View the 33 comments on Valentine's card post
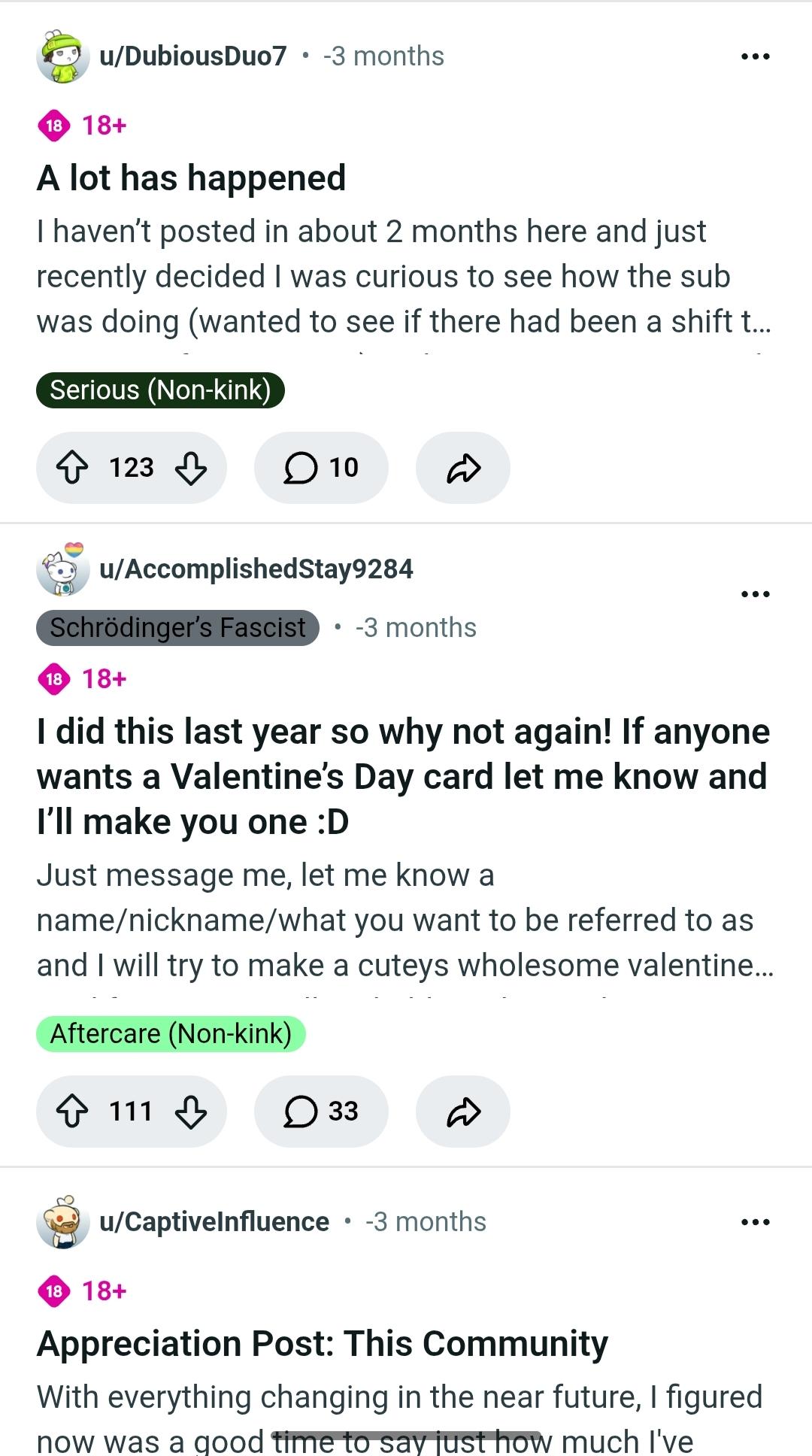 [321, 1112]
